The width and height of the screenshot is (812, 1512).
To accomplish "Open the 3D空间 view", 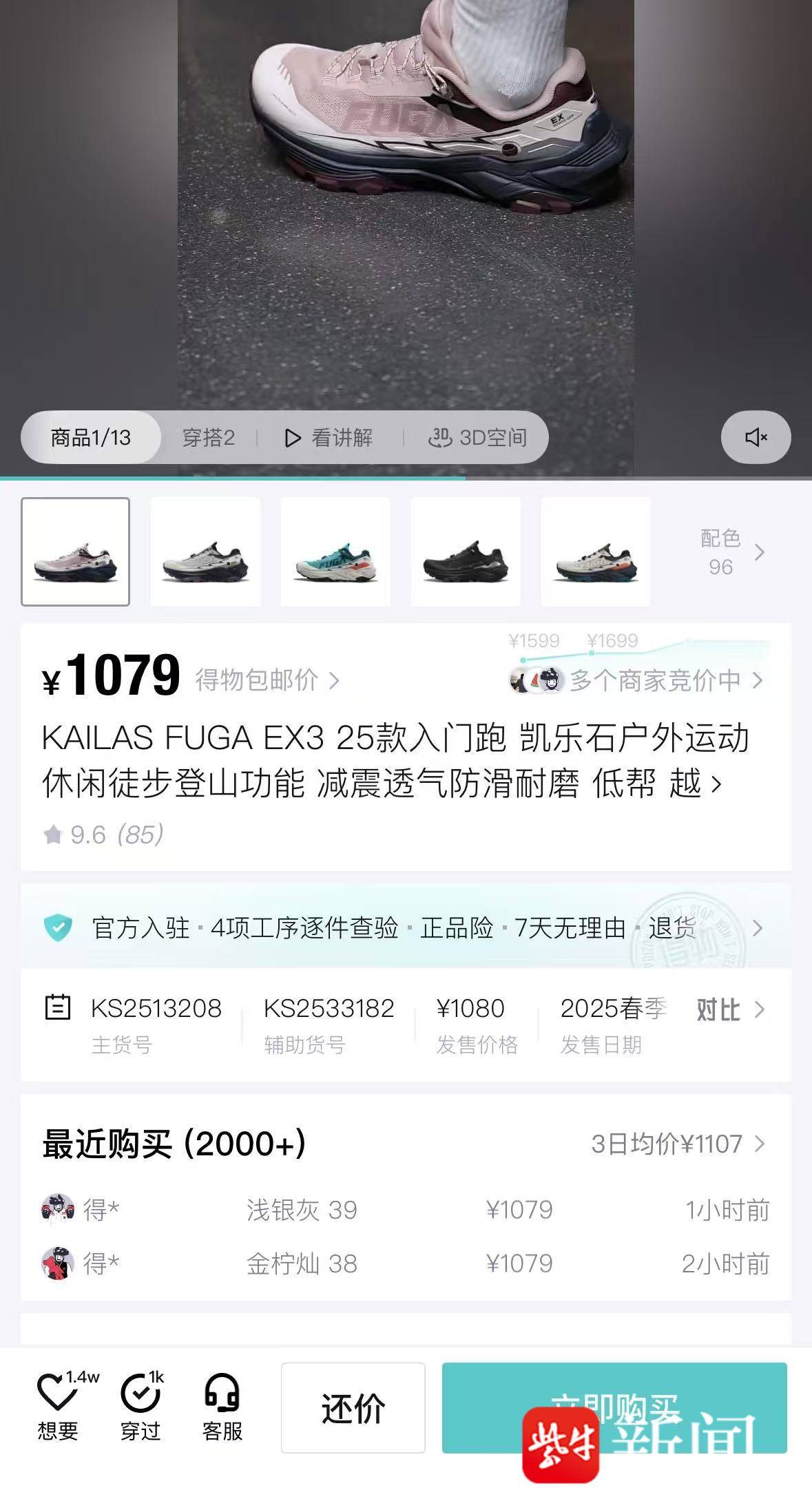I will [x=478, y=437].
